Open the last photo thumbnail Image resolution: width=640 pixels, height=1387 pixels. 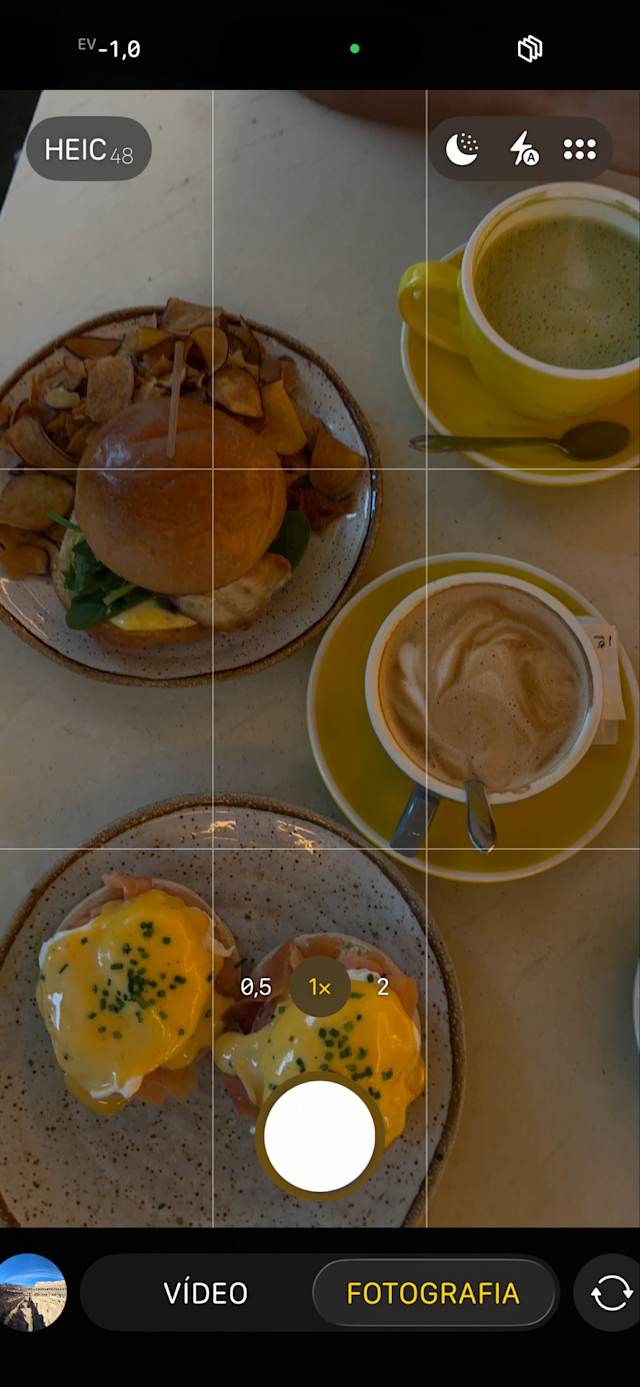(33, 1292)
